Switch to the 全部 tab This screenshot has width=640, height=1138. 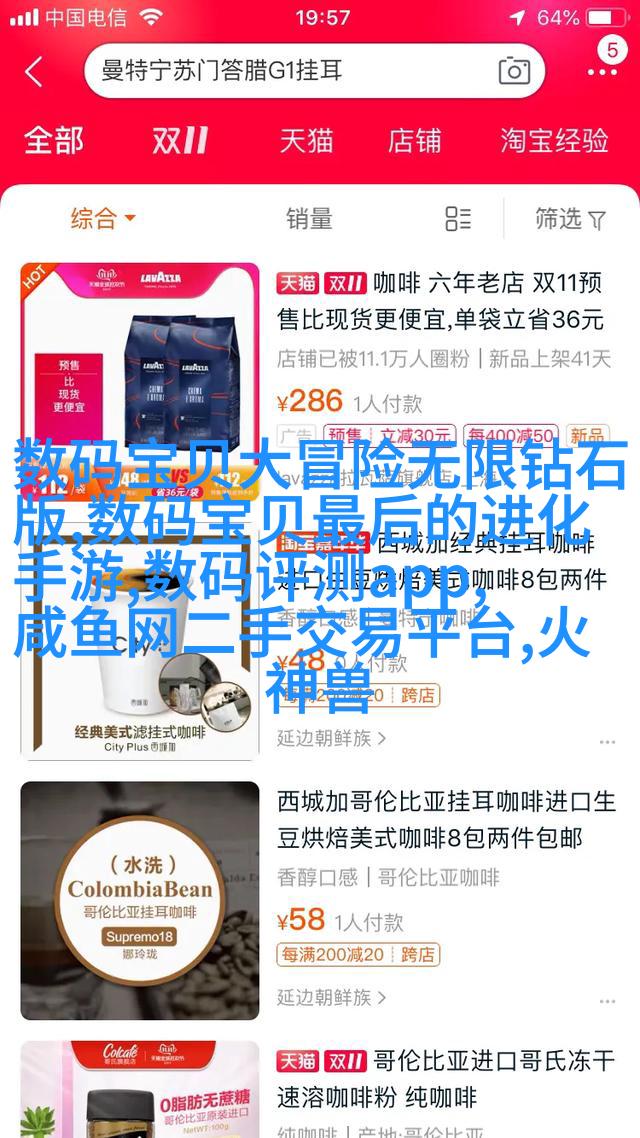click(54, 140)
